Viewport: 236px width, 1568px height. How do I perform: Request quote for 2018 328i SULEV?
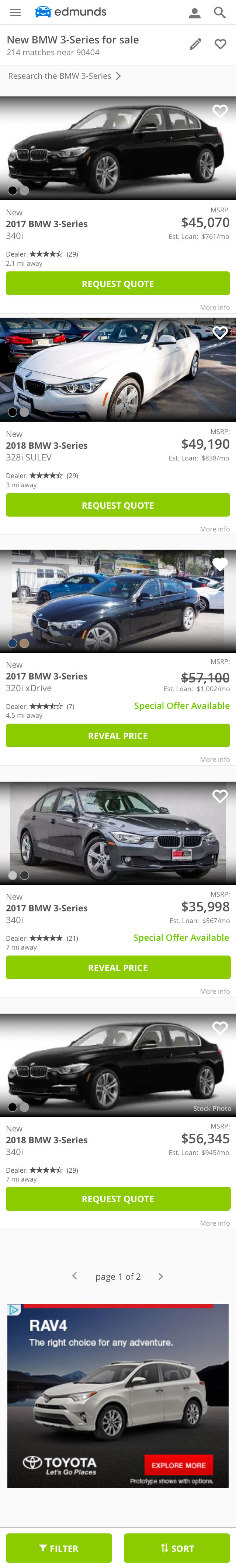118,505
